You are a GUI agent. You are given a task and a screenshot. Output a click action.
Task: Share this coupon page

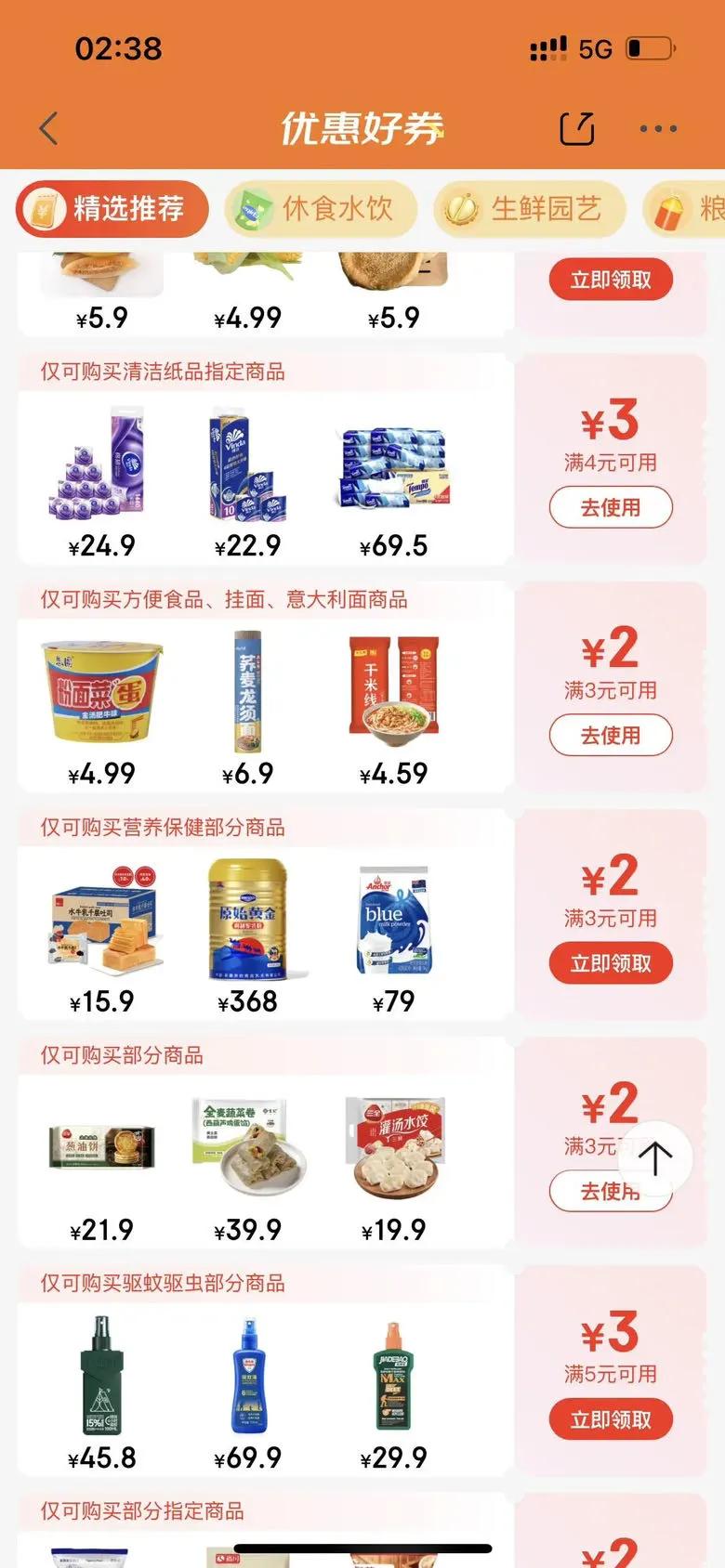pyautogui.click(x=577, y=128)
